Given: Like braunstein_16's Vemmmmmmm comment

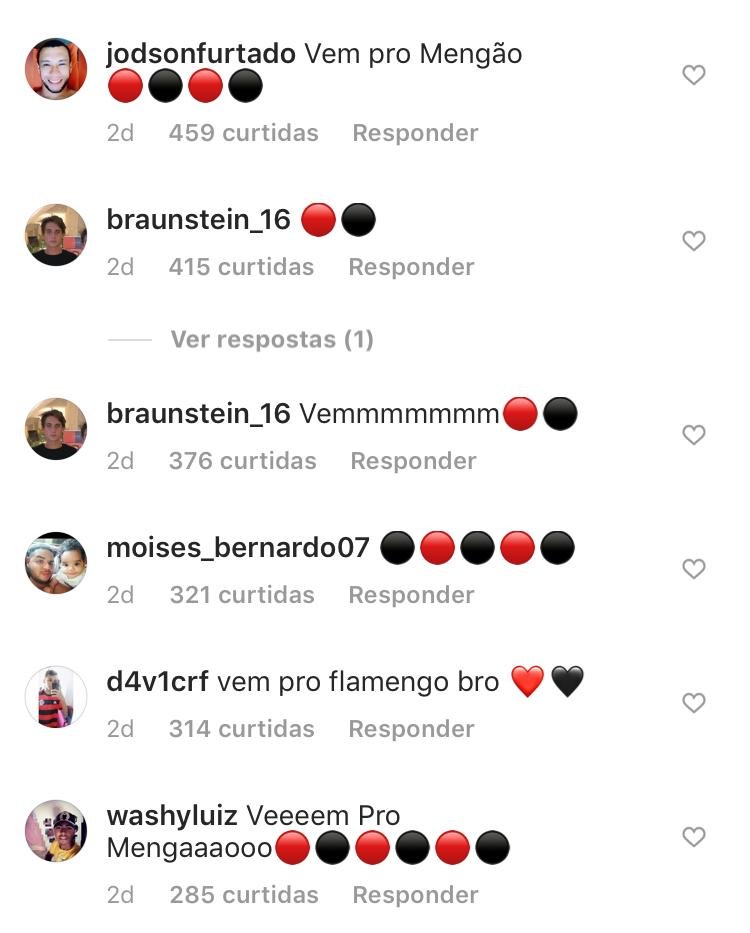Looking at the screenshot, I should click(693, 435).
